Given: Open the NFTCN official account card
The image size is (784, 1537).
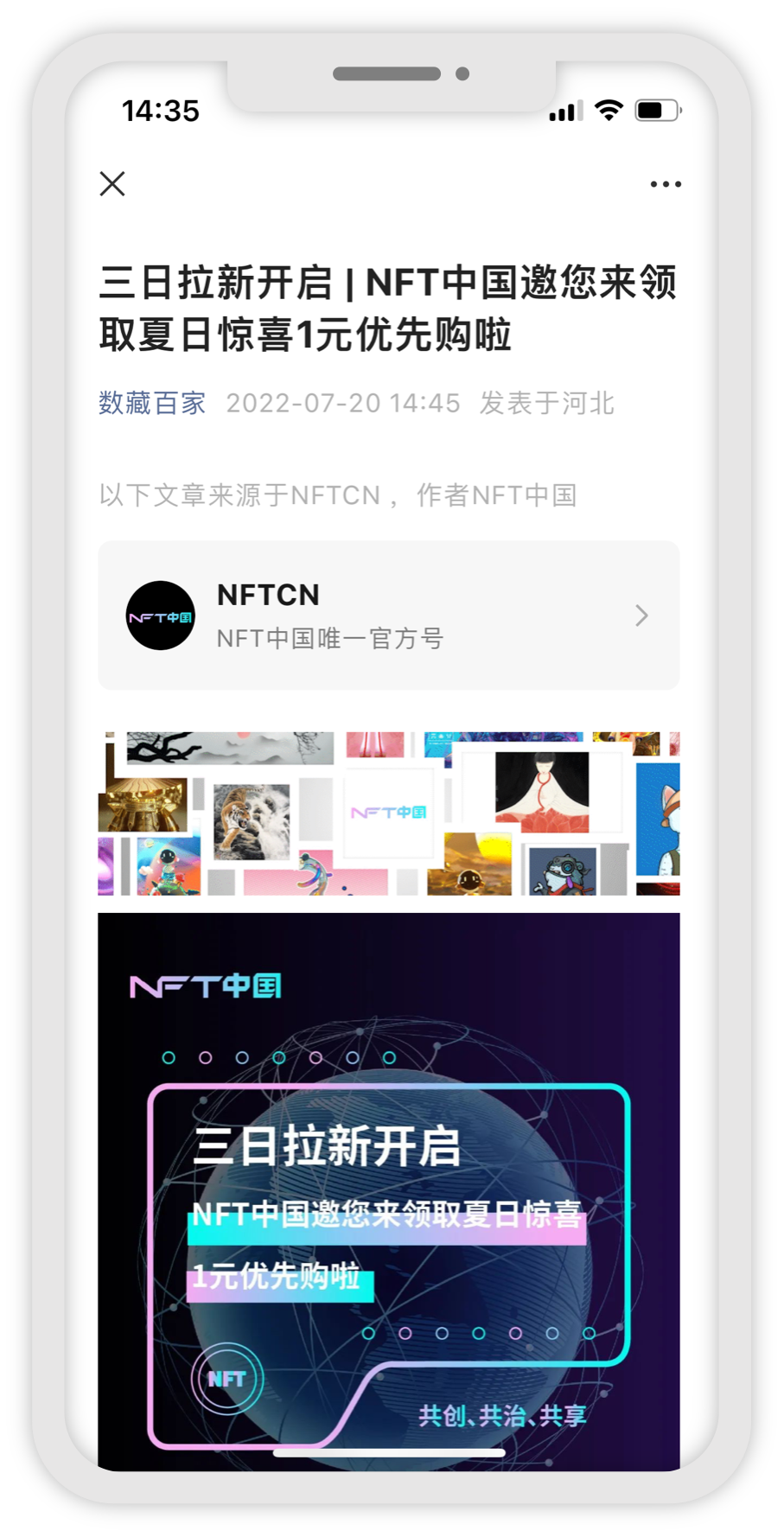Looking at the screenshot, I should (x=388, y=615).
